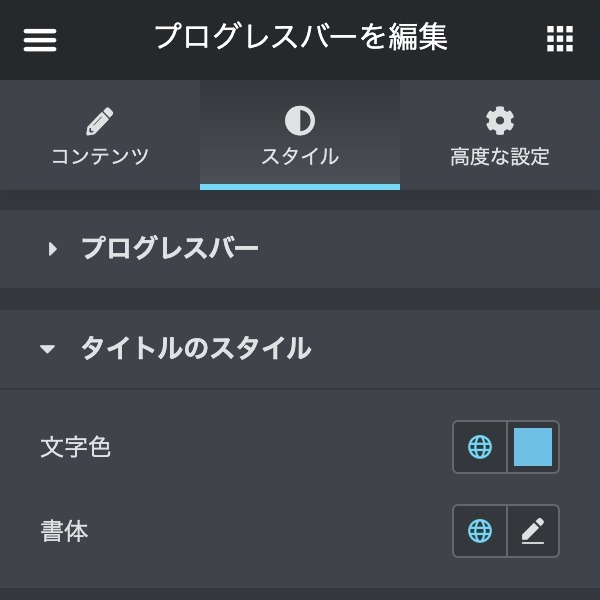600x600 pixels.
Task: Collapse the タイトルのスタイル section
Action: pos(194,348)
